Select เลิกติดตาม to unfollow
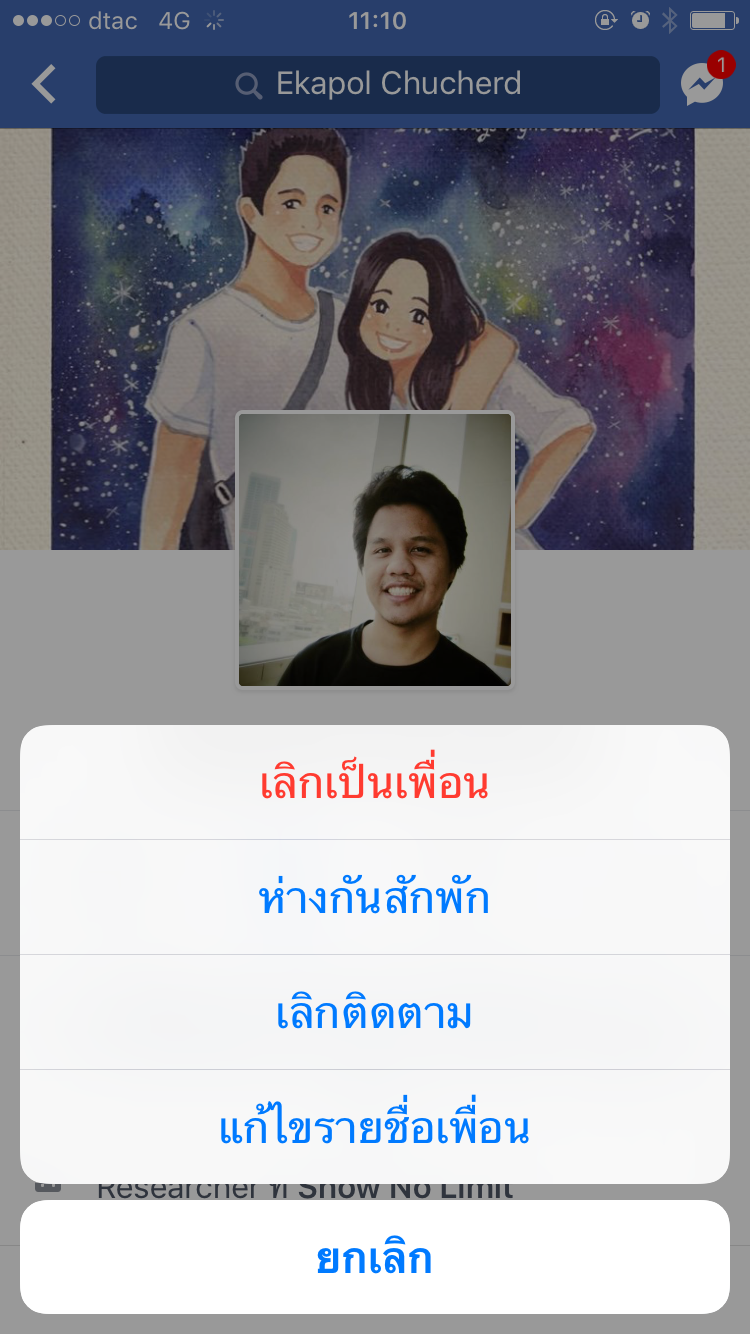Viewport: 750px width, 1334px height. click(x=374, y=1013)
